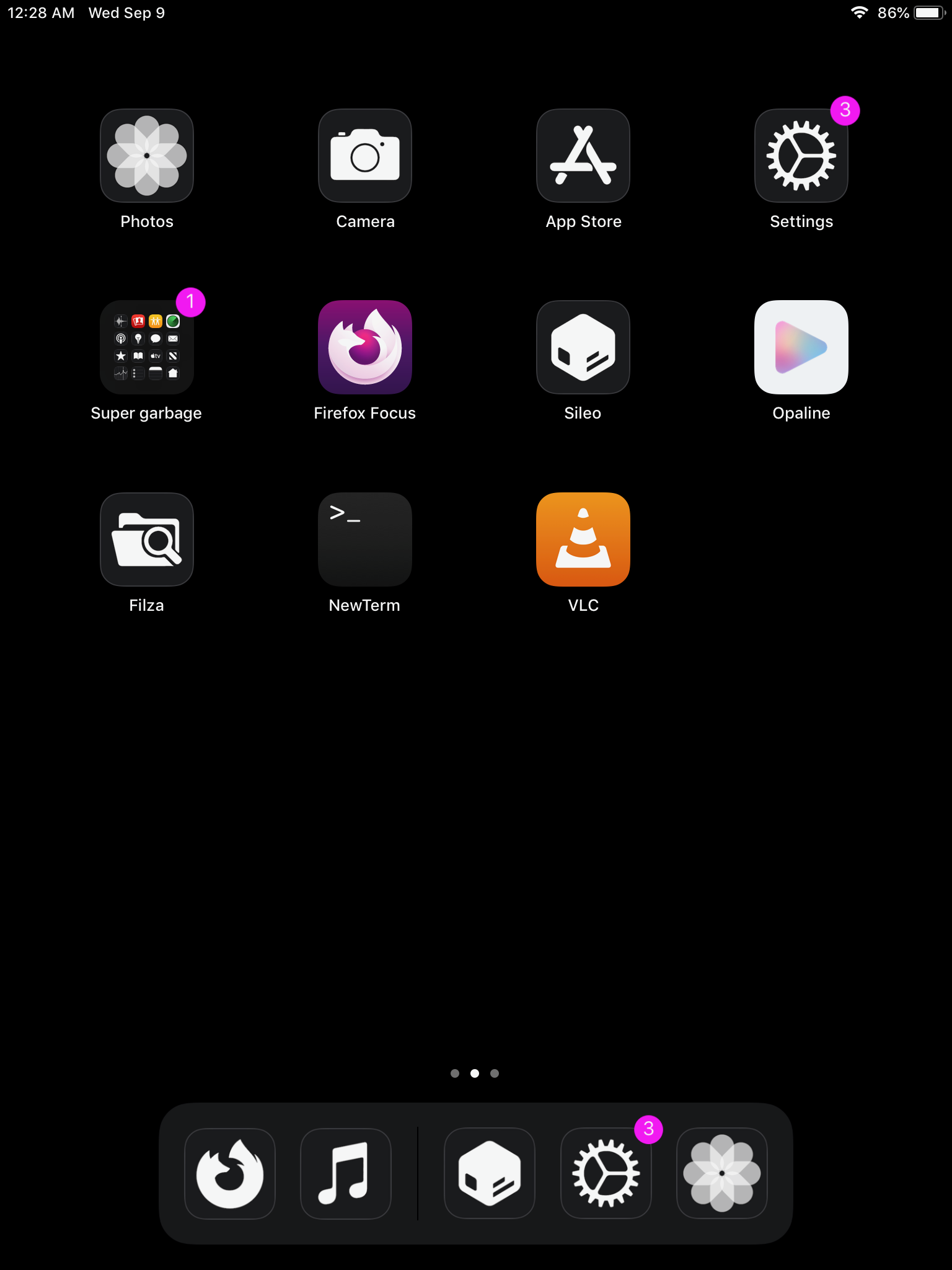Open the Filza file manager
The height and width of the screenshot is (1270, 952).
coord(147,540)
